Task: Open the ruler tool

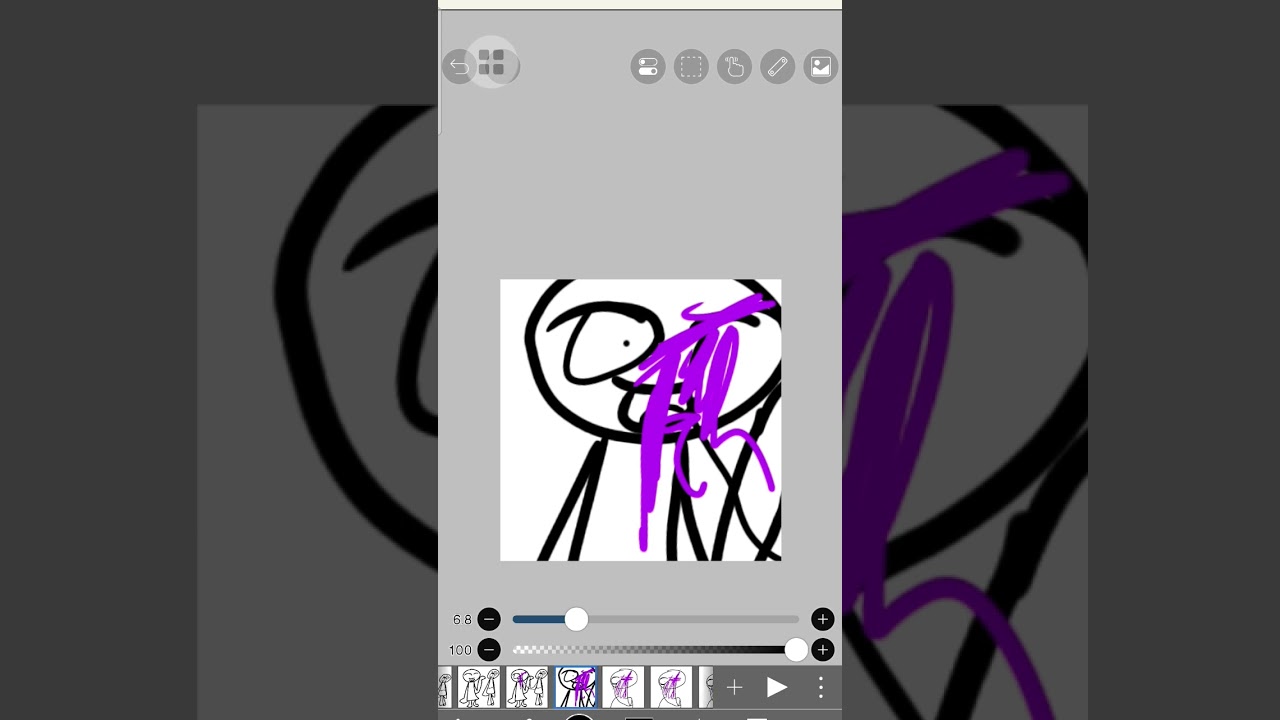Action: [777, 67]
